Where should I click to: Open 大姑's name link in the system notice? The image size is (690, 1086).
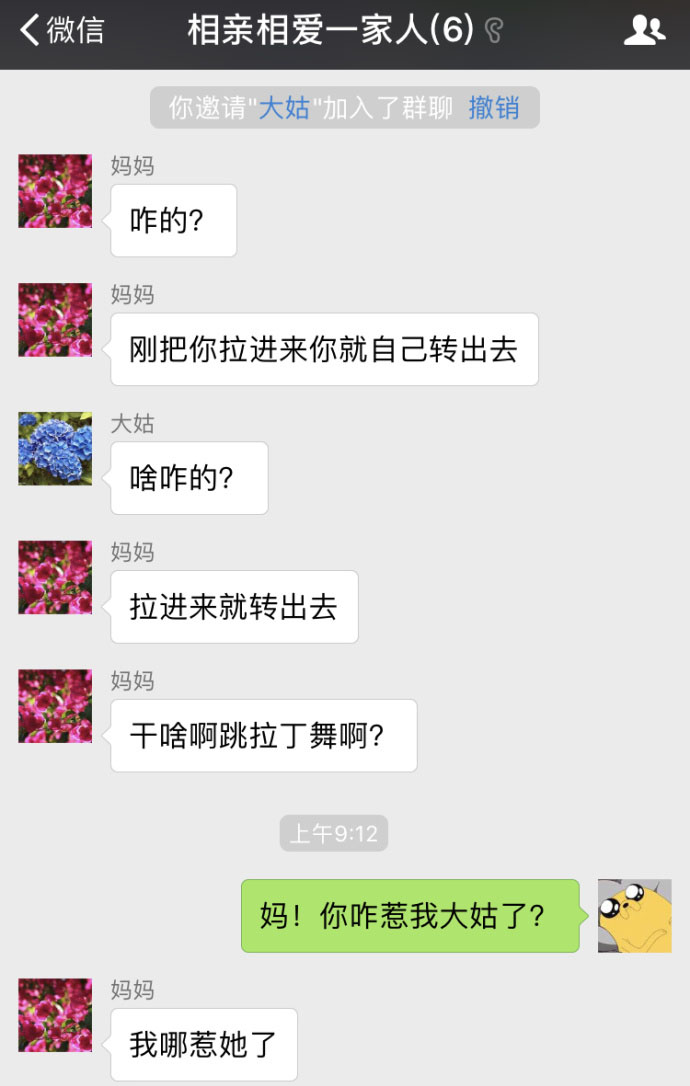[285, 108]
